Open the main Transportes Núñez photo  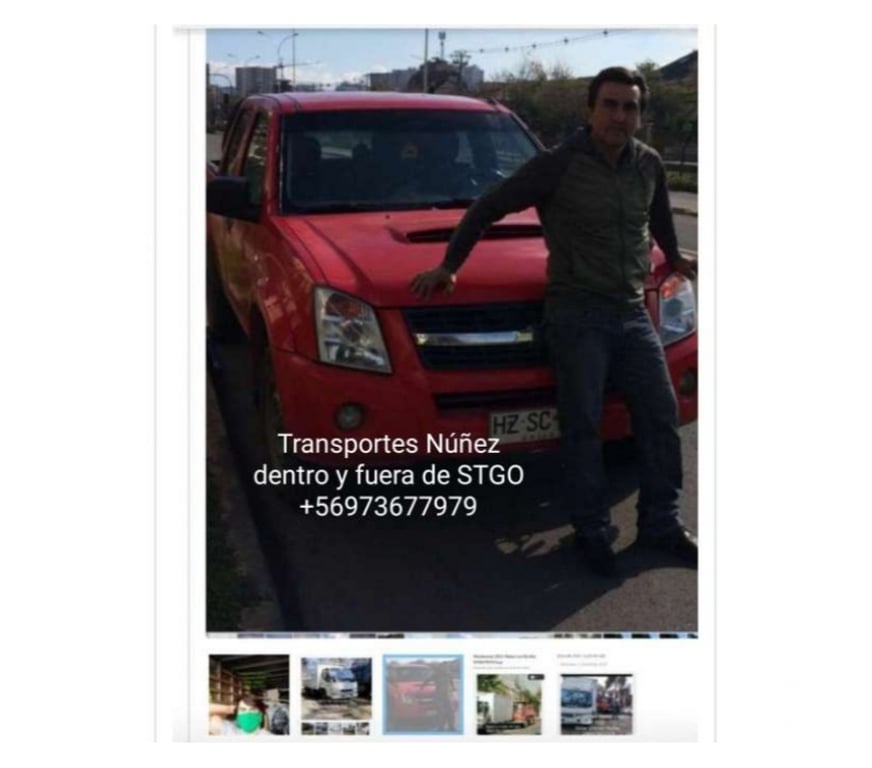(x=452, y=330)
